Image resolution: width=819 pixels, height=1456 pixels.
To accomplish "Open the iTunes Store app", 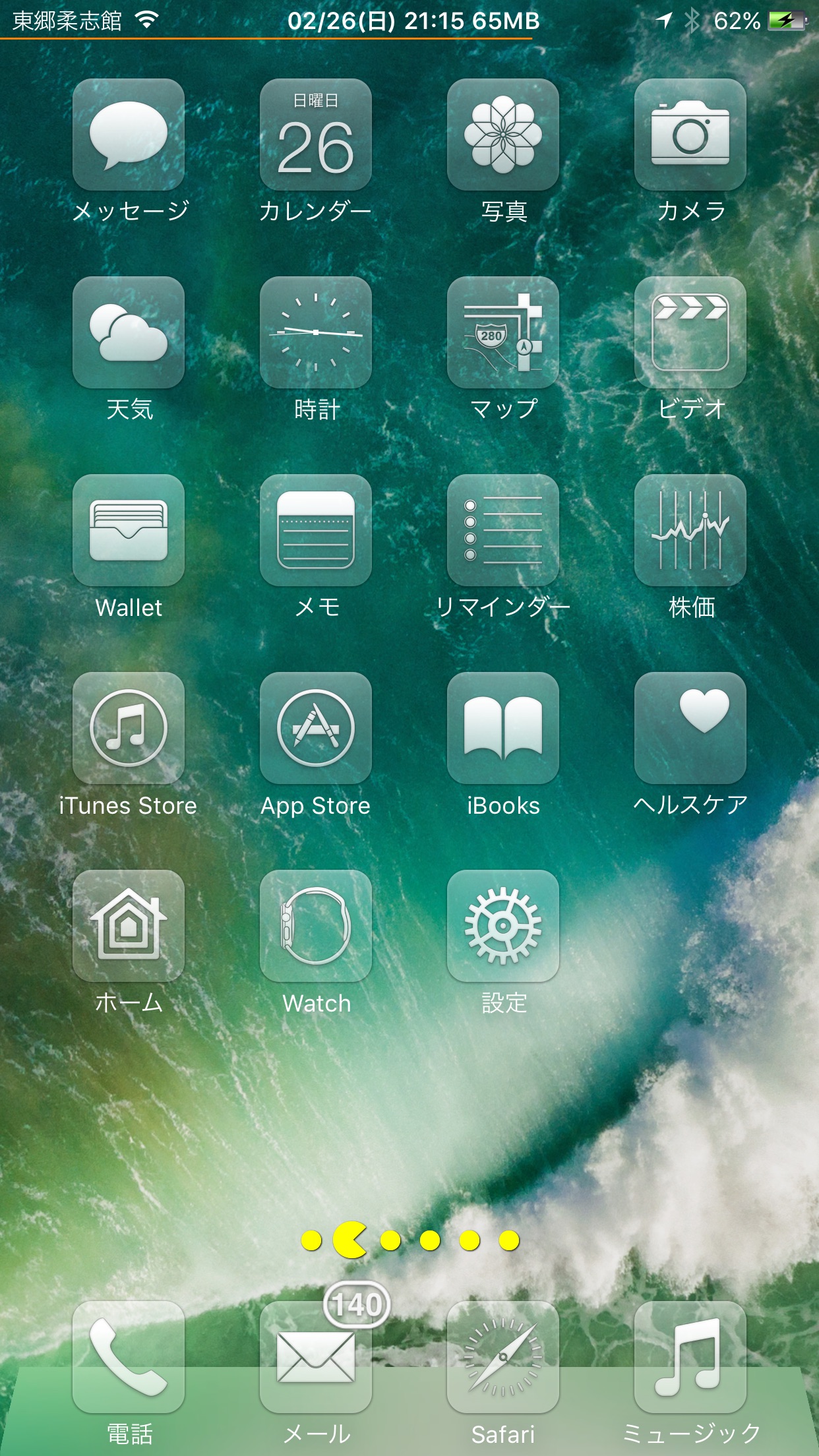I will 129,729.
